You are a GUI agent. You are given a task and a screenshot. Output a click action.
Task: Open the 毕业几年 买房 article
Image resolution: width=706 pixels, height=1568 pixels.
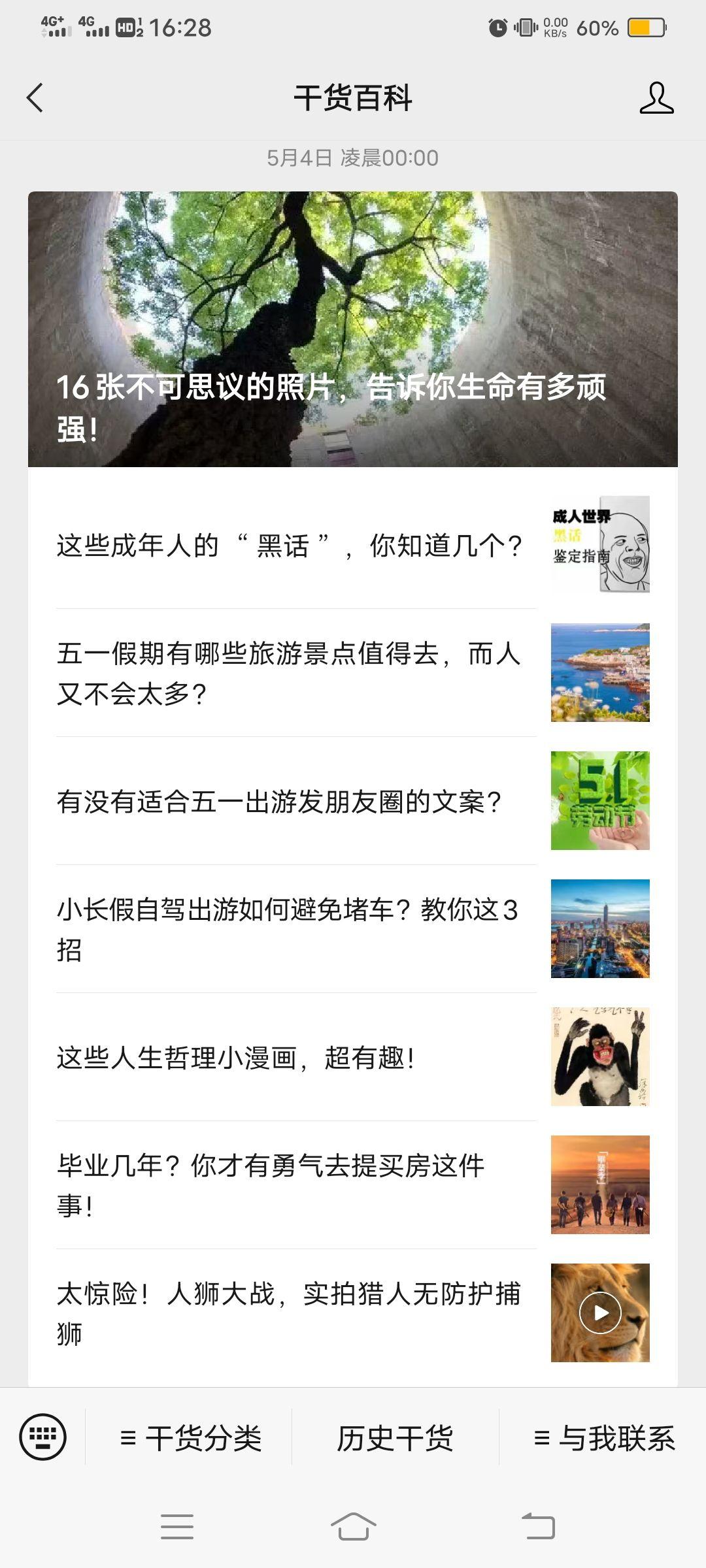pyautogui.click(x=353, y=1185)
